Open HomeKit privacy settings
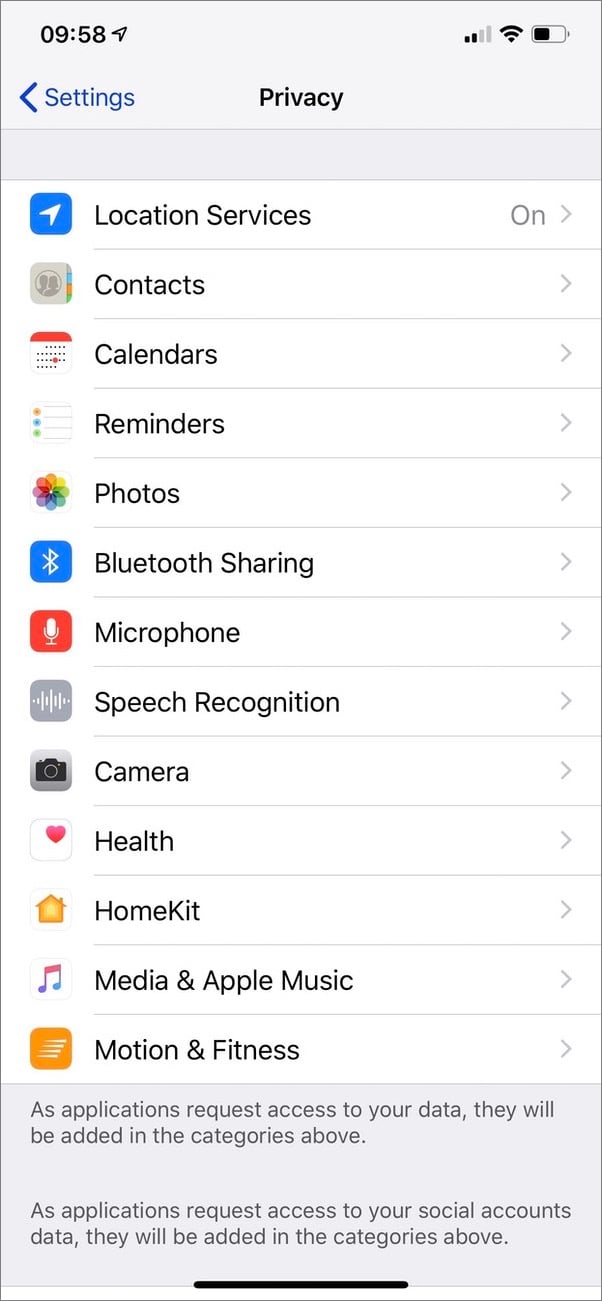The image size is (602, 1301). [301, 910]
